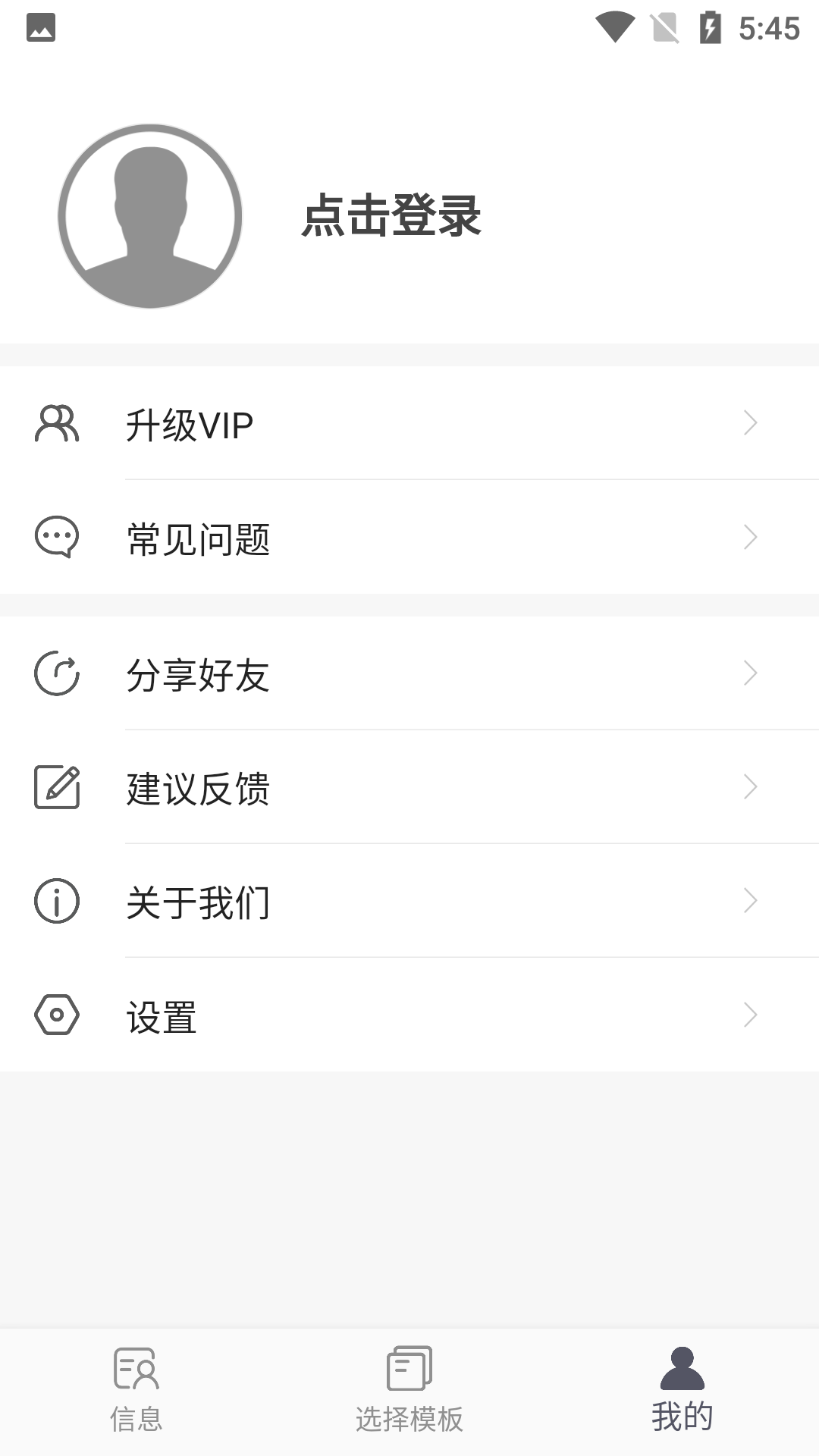The height and width of the screenshot is (1456, 819).
Task: Tap the default profile avatar
Action: coord(150,216)
